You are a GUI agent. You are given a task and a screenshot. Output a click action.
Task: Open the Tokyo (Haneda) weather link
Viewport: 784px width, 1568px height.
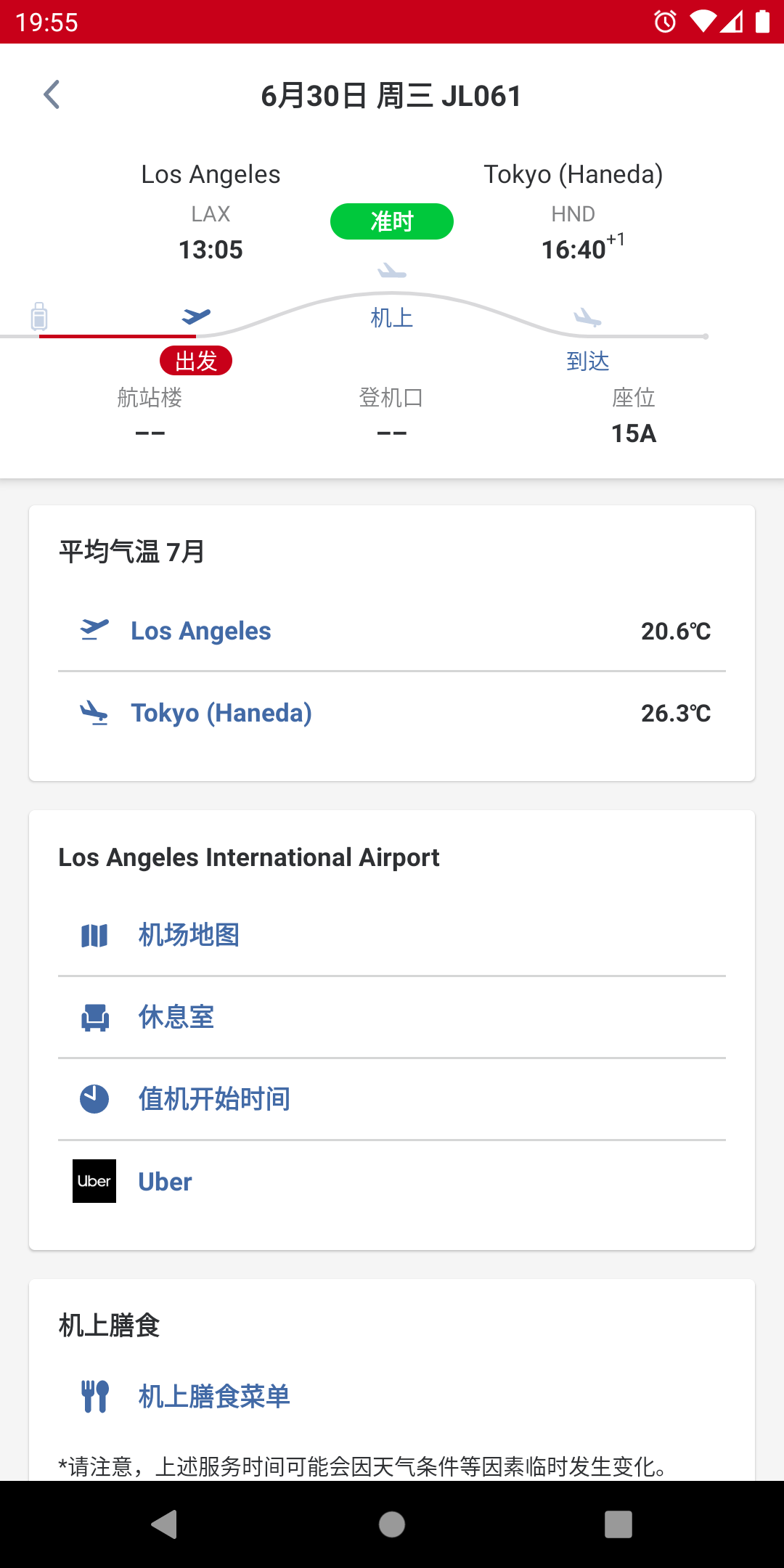[x=221, y=713]
